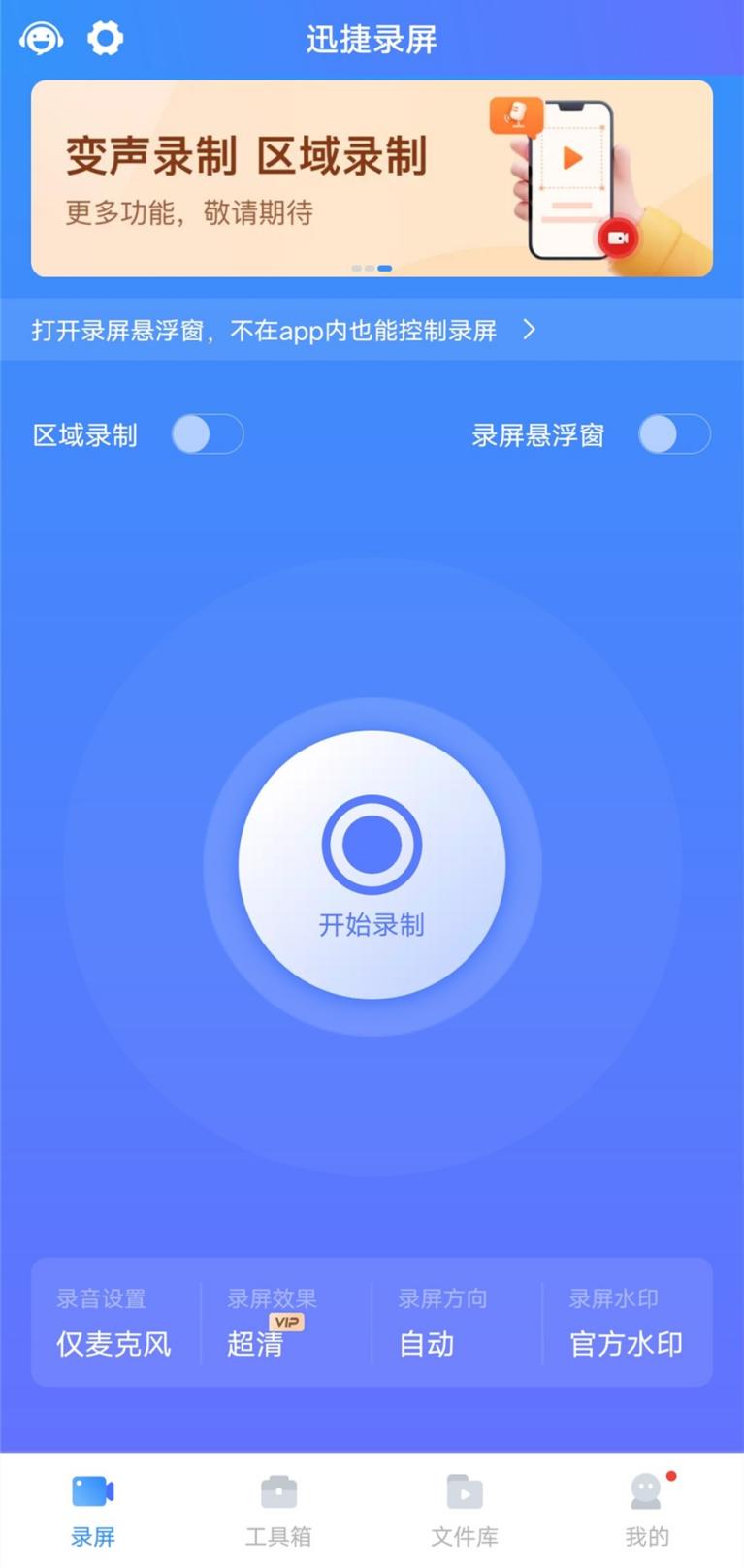Turn on the 录屏悬浮窗 switch

pyautogui.click(x=674, y=434)
